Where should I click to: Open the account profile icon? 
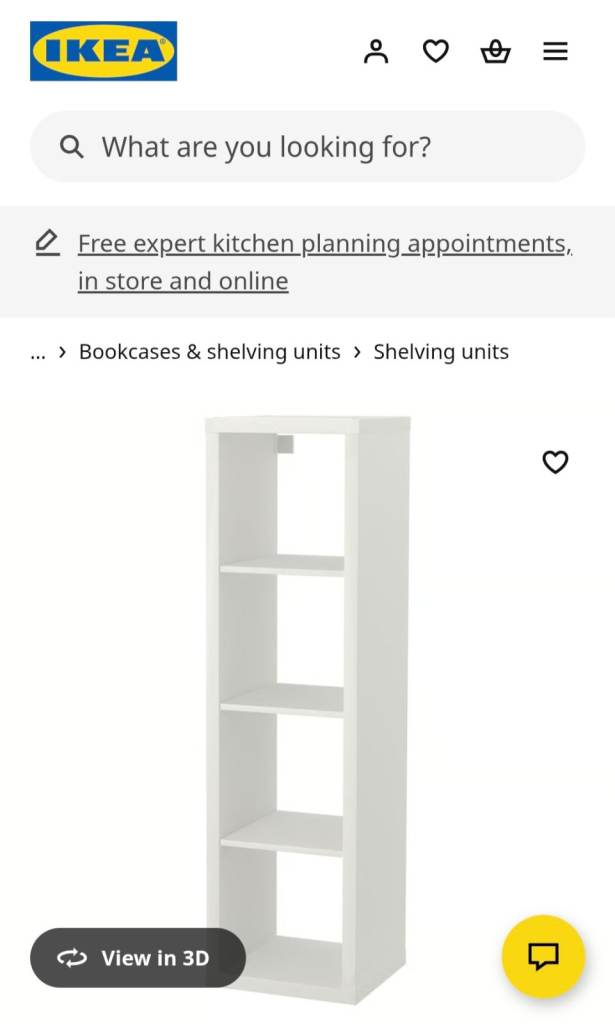tap(376, 51)
